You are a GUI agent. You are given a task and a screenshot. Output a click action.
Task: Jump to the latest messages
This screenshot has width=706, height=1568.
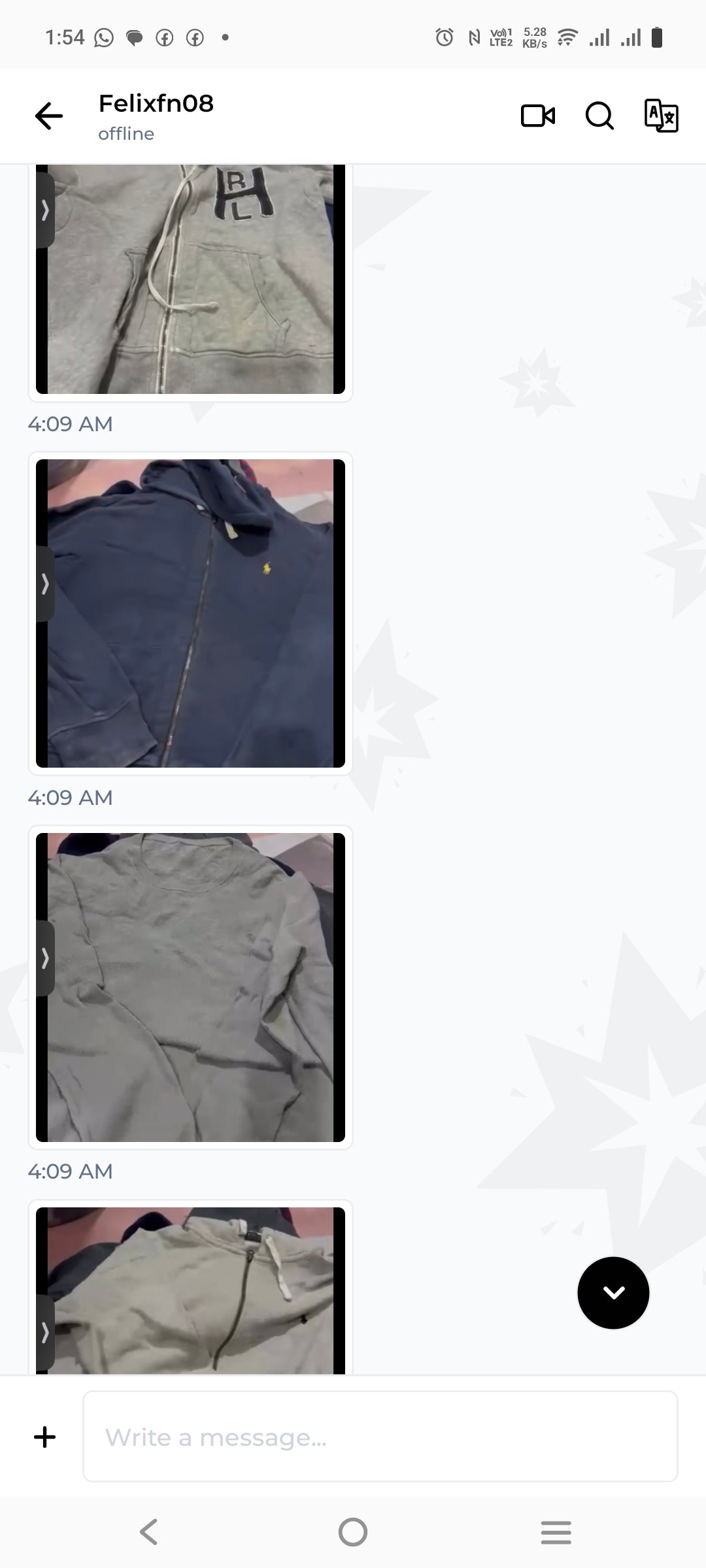[x=613, y=1292]
